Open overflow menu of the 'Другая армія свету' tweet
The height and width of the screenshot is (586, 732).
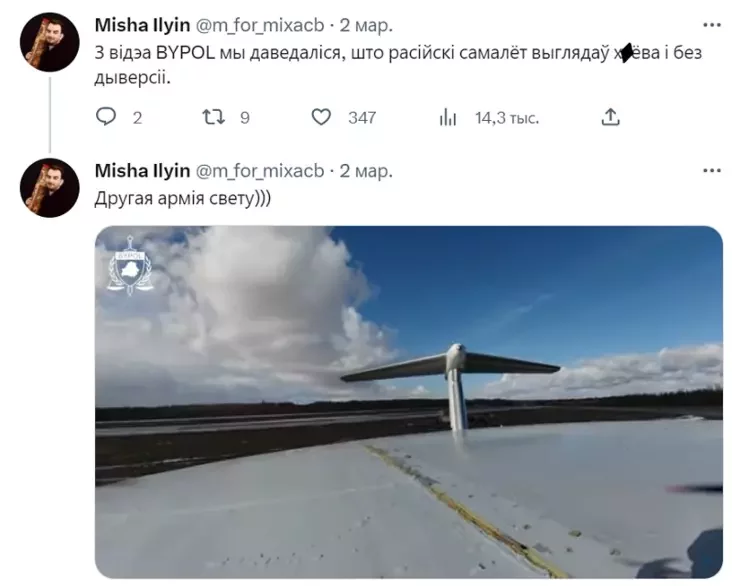[711, 171]
